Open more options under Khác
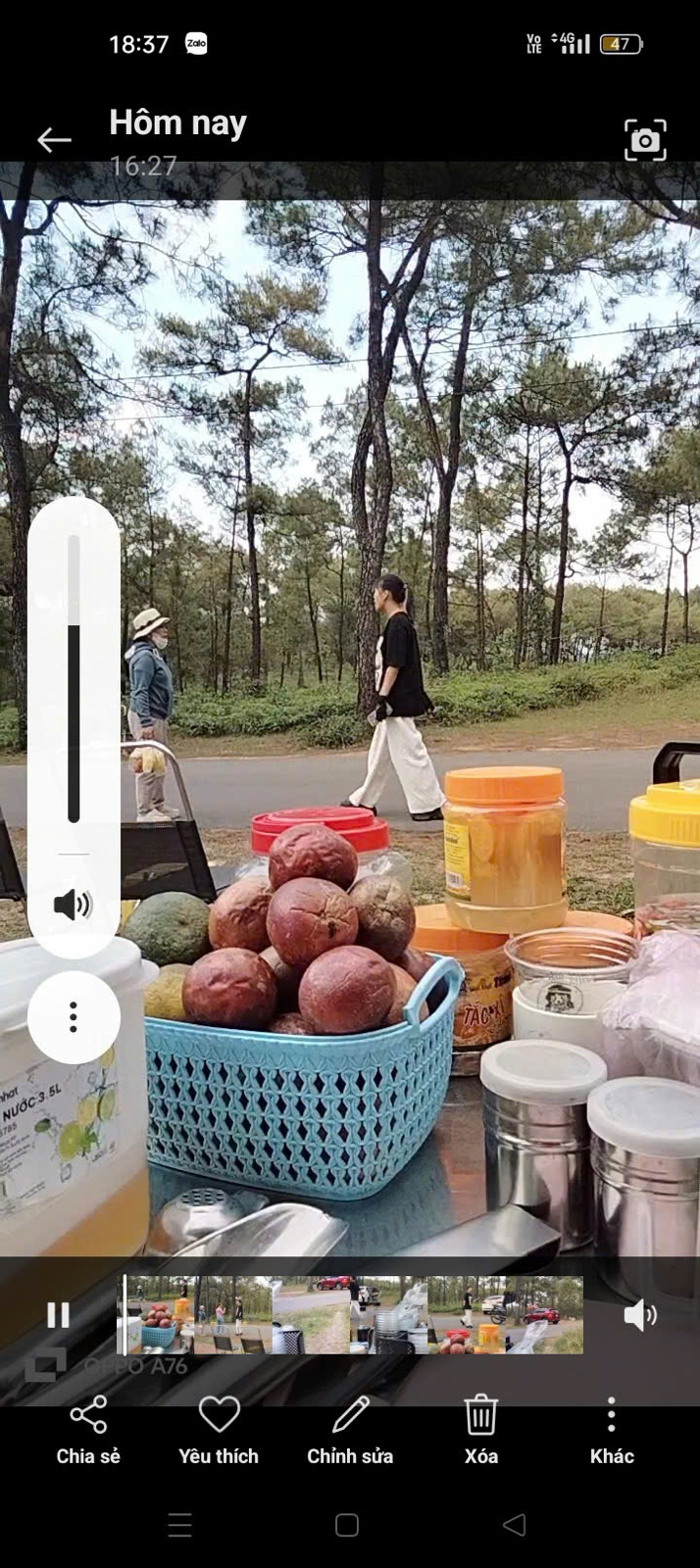Viewport: 700px width, 1568px height. coord(612,1431)
